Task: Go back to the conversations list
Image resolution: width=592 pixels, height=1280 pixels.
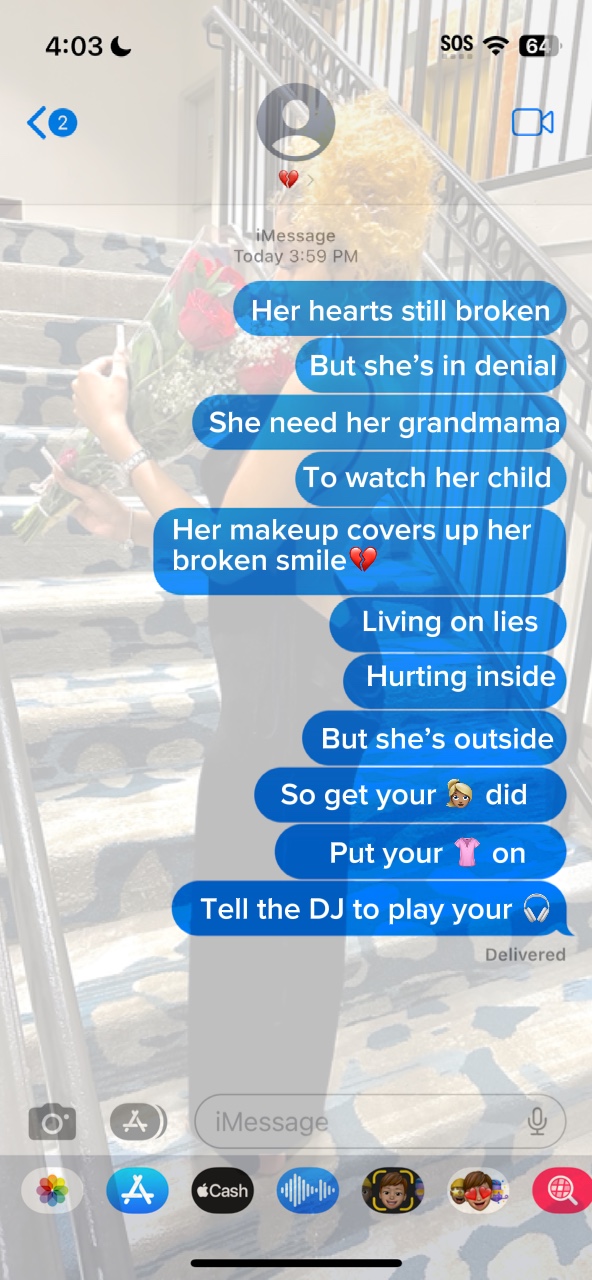Action: pos(52,123)
